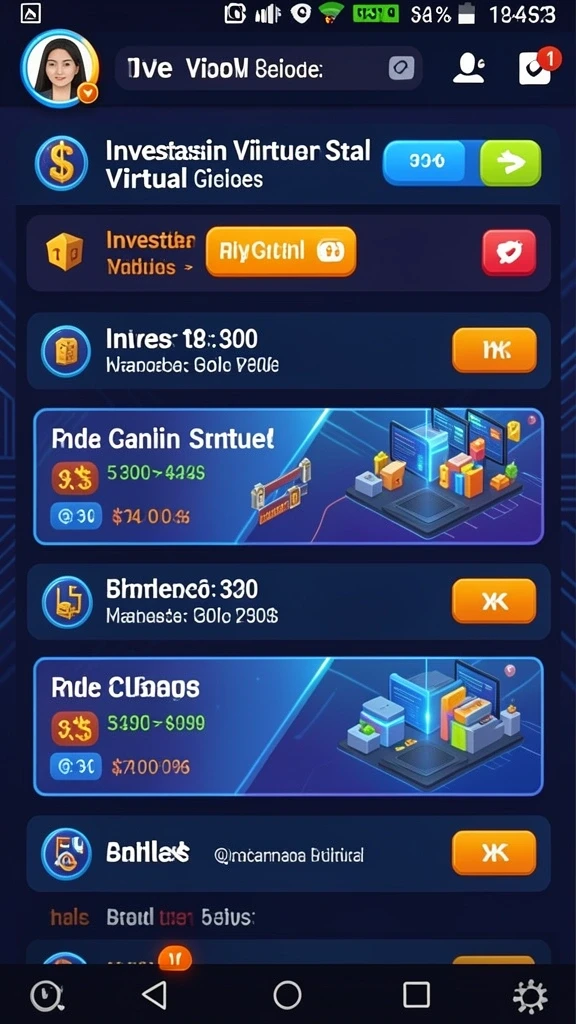
Task: Tap the red heart button
Action: (x=509, y=253)
